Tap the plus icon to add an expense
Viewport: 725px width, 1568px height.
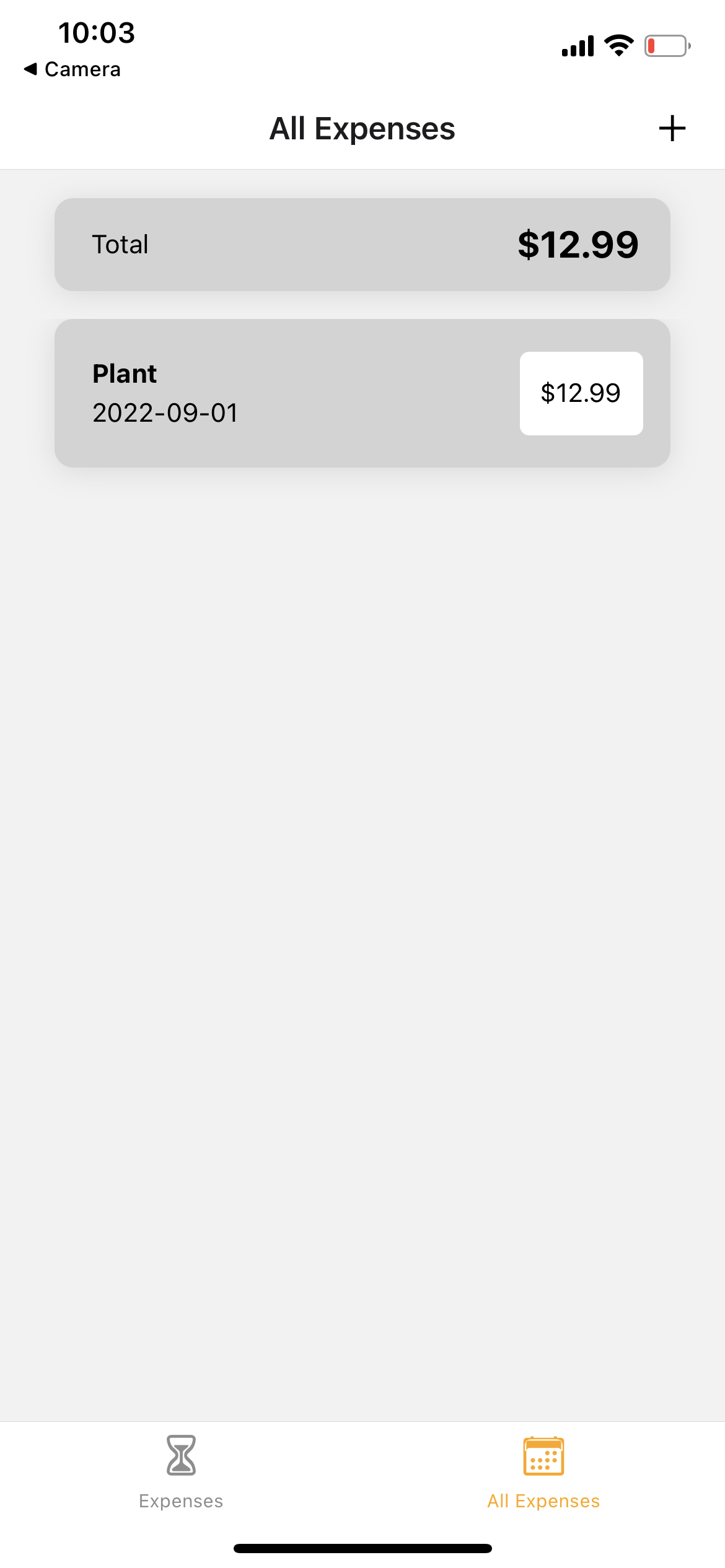[673, 128]
